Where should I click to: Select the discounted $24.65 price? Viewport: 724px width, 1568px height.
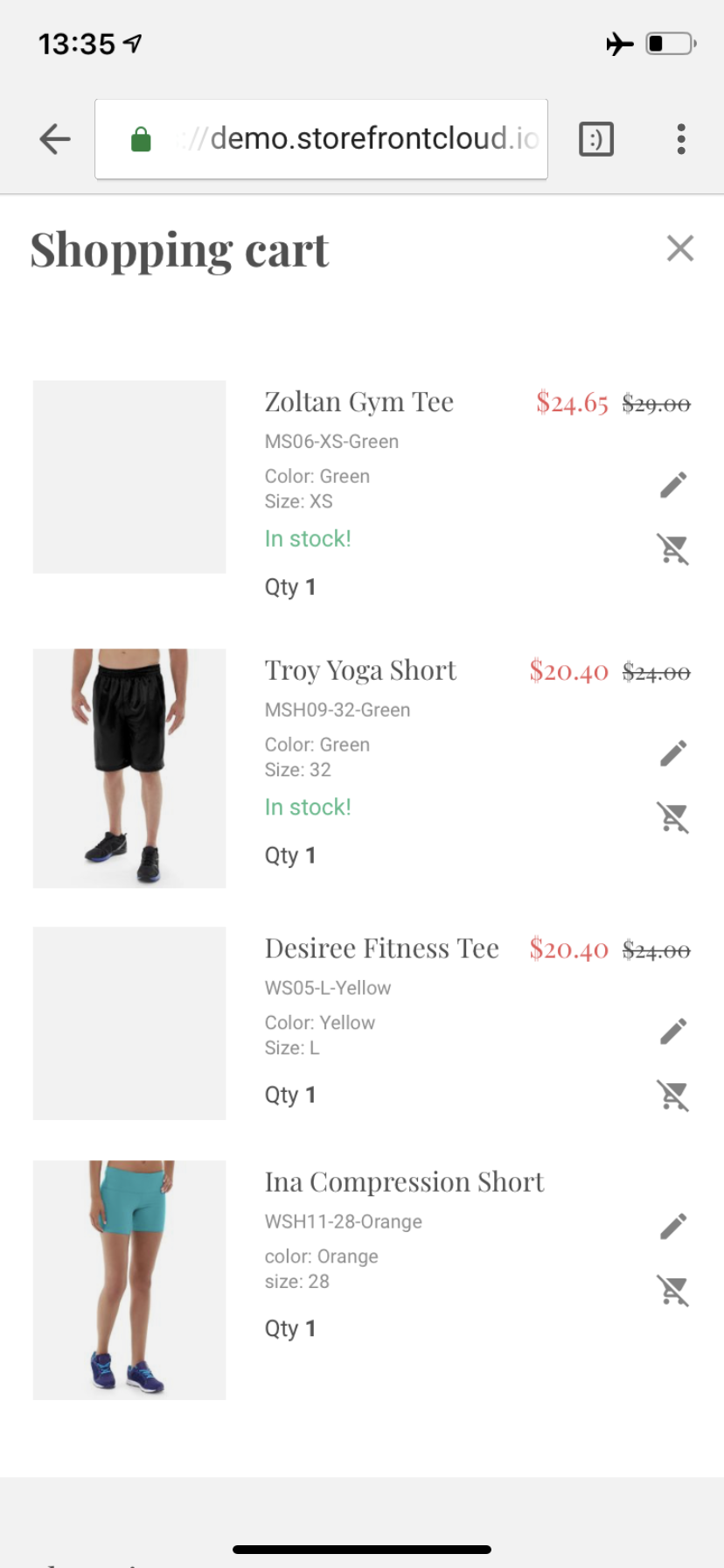pos(572,403)
